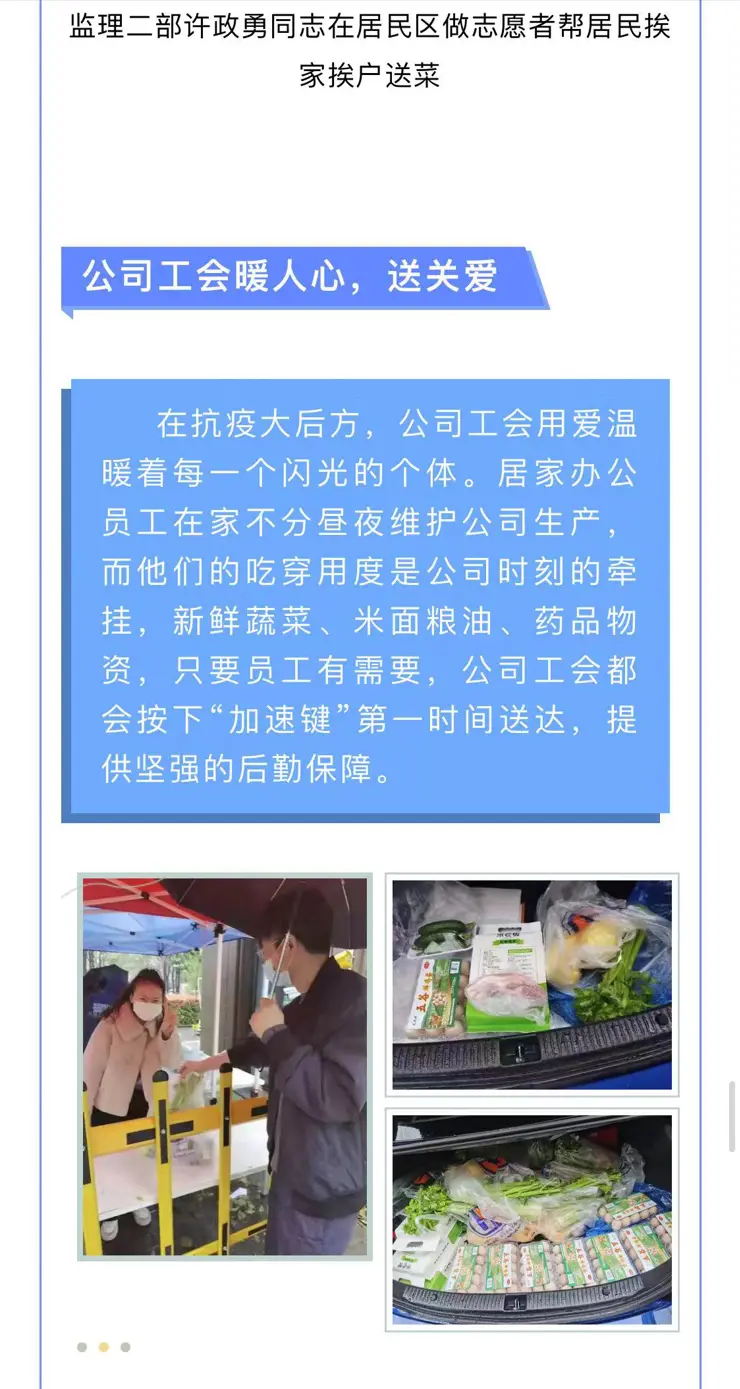Open the photo of volunteers under the umbrella
Image resolution: width=740 pixels, height=1389 pixels.
pyautogui.click(x=224, y=1066)
